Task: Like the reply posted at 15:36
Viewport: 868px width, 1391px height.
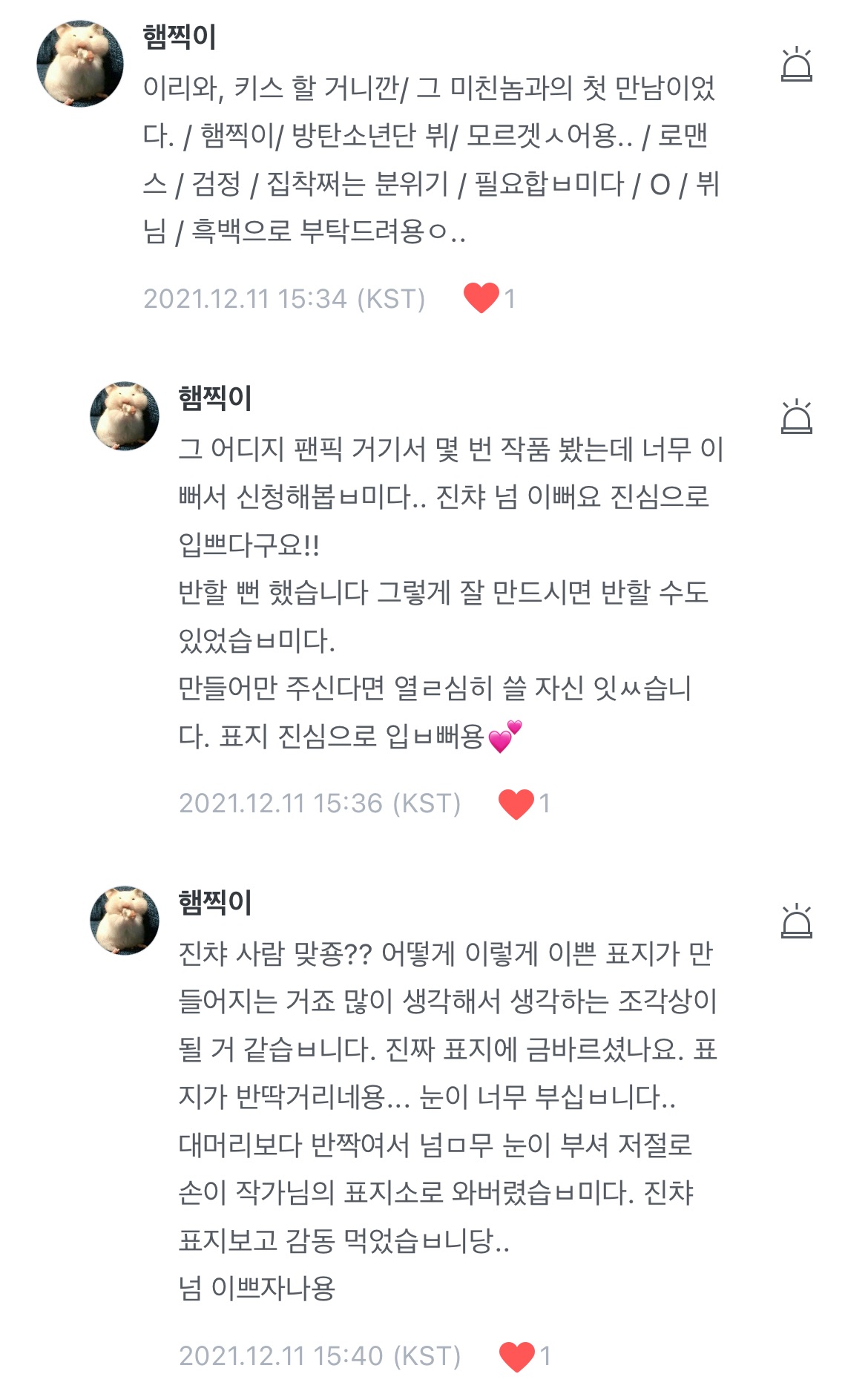Action: tap(516, 803)
